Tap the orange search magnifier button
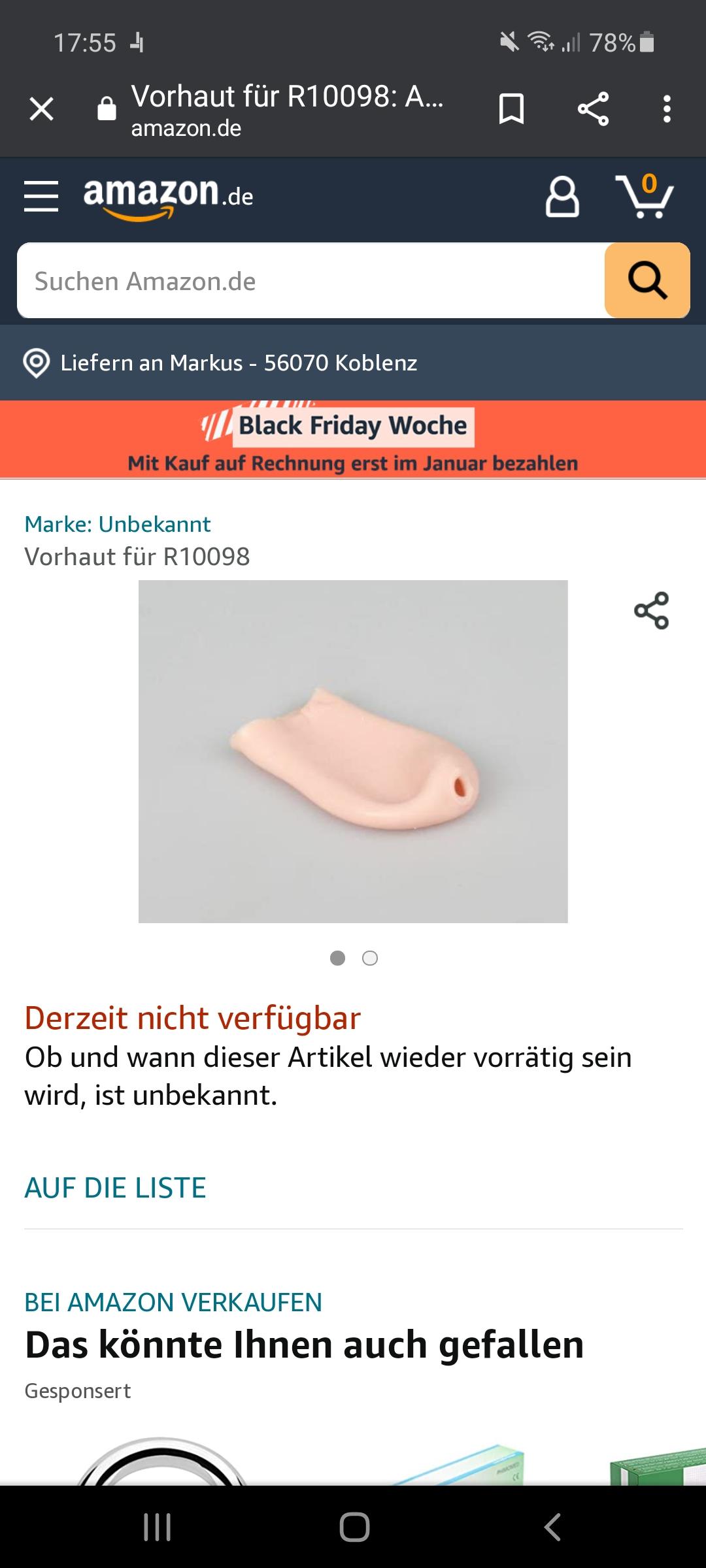Image resolution: width=706 pixels, height=1568 pixels. tap(647, 280)
